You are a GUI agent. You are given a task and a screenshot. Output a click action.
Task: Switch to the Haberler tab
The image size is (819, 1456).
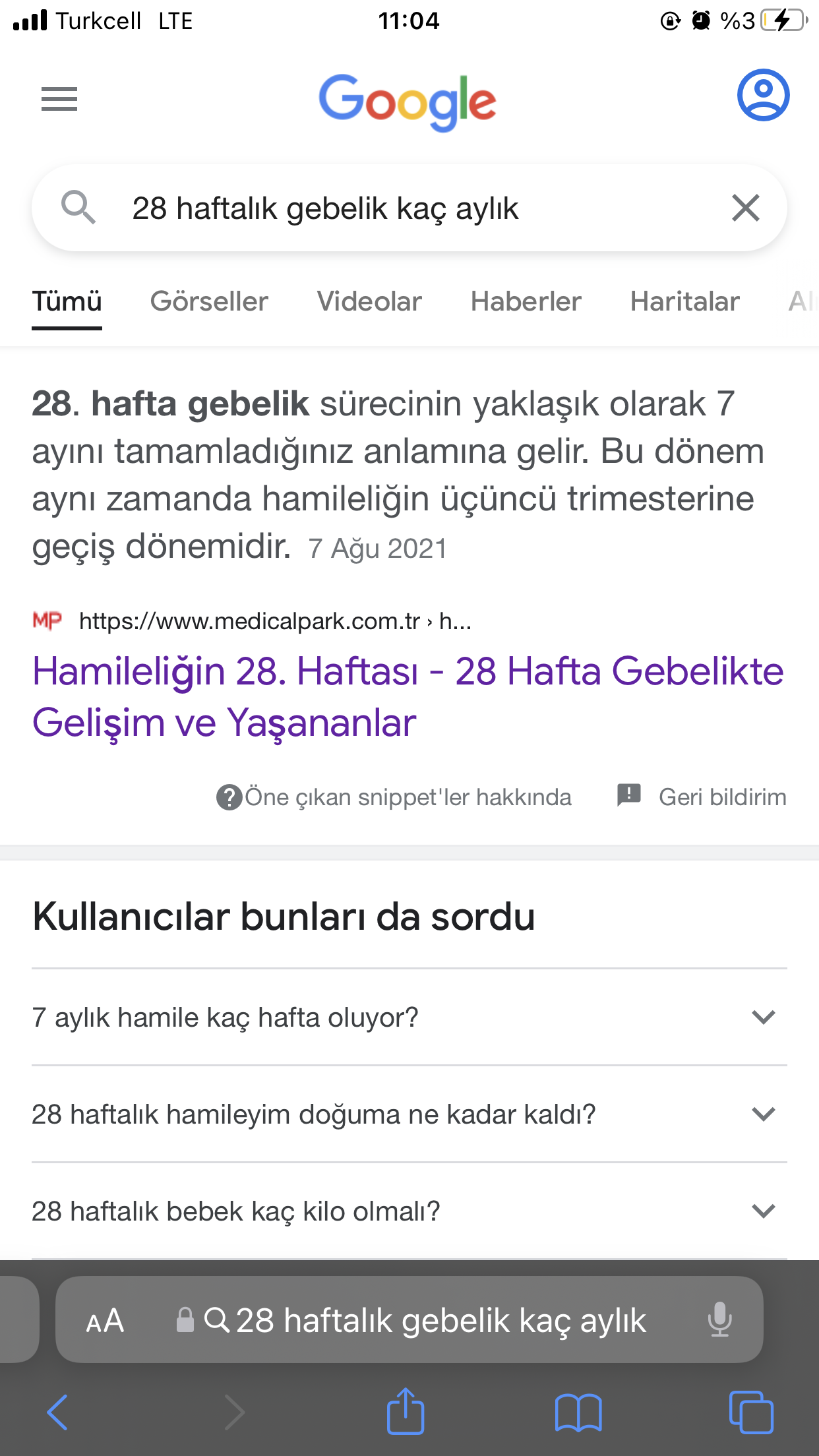coord(526,302)
